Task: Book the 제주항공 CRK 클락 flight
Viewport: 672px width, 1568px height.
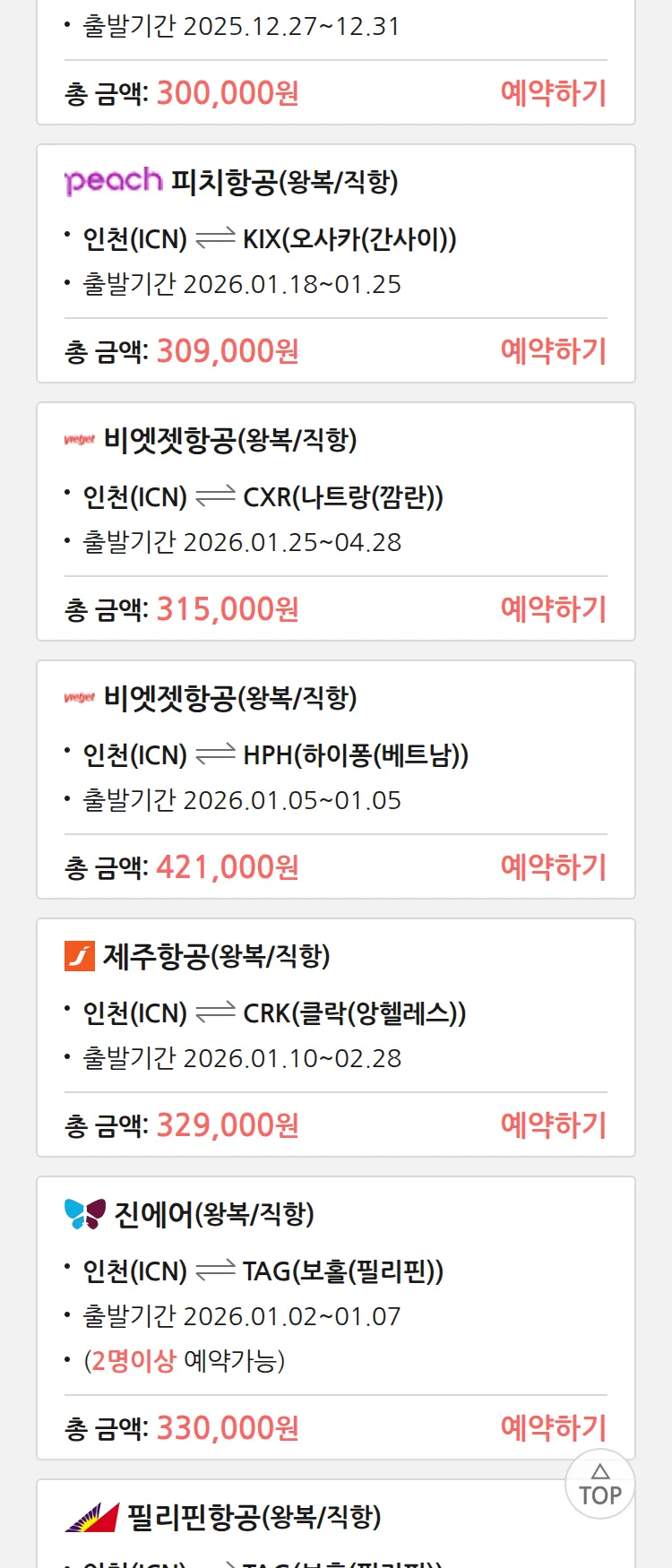Action: click(x=553, y=1125)
